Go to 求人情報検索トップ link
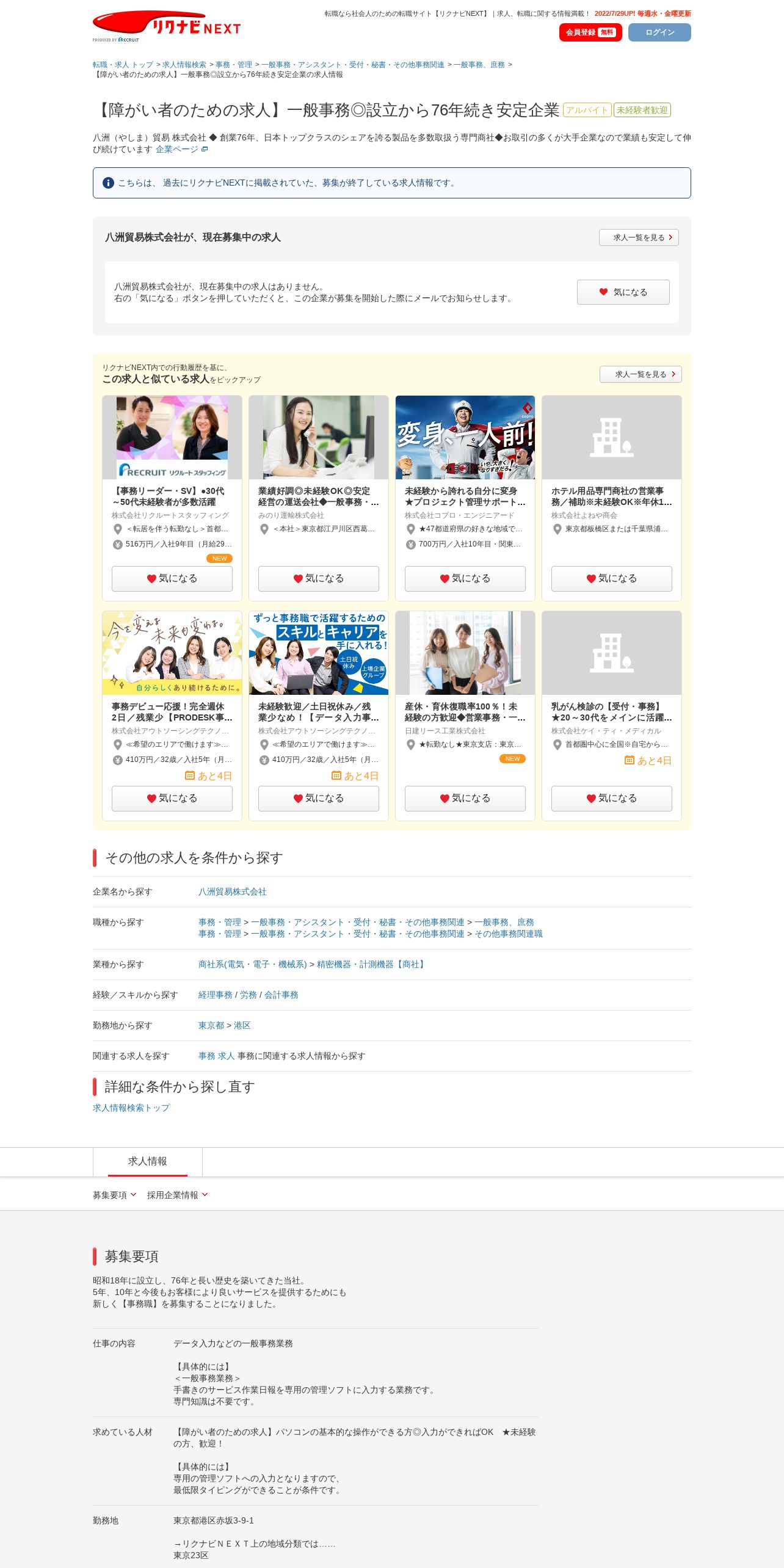This screenshot has width=784, height=1568. (x=131, y=1108)
